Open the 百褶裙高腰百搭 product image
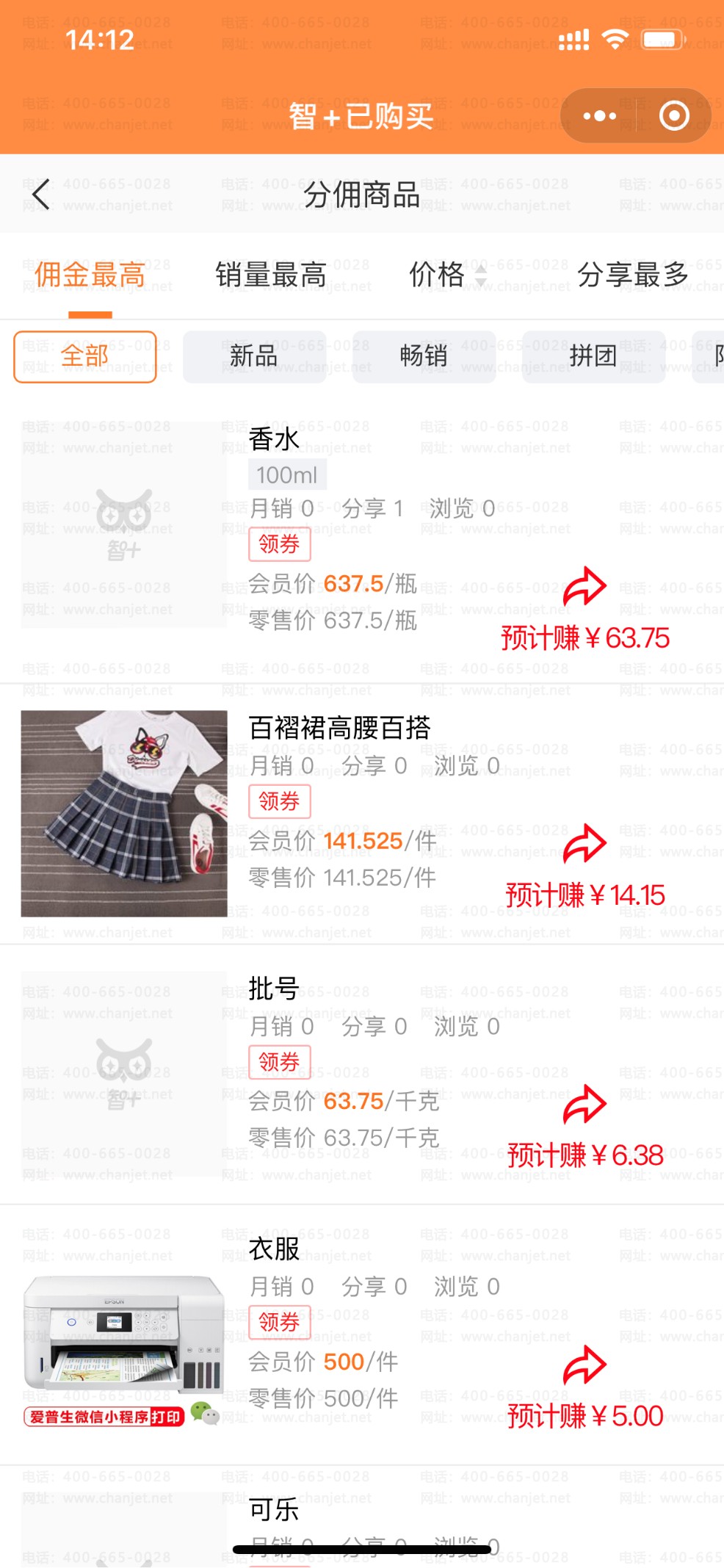The height and width of the screenshot is (1568, 724). click(124, 813)
